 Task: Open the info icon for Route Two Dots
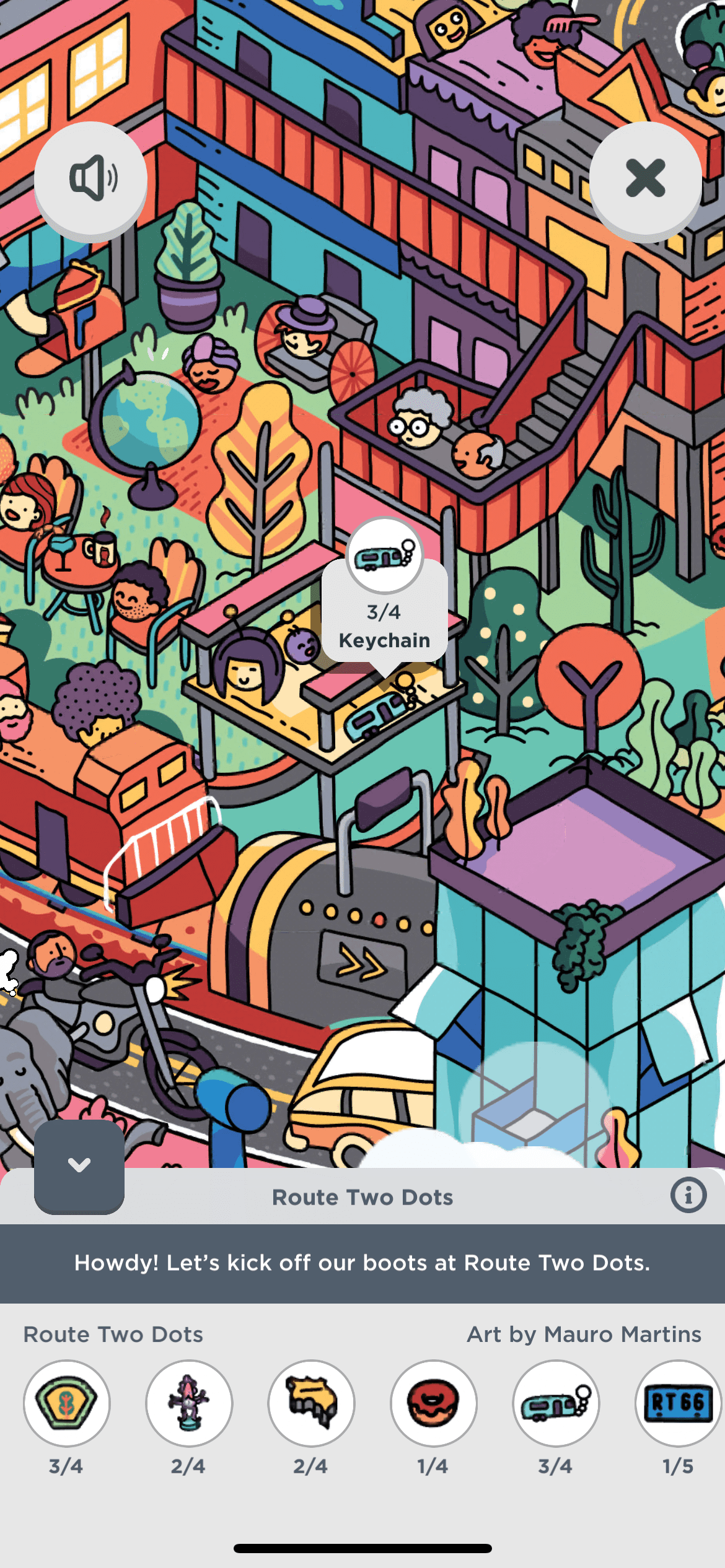click(688, 1195)
